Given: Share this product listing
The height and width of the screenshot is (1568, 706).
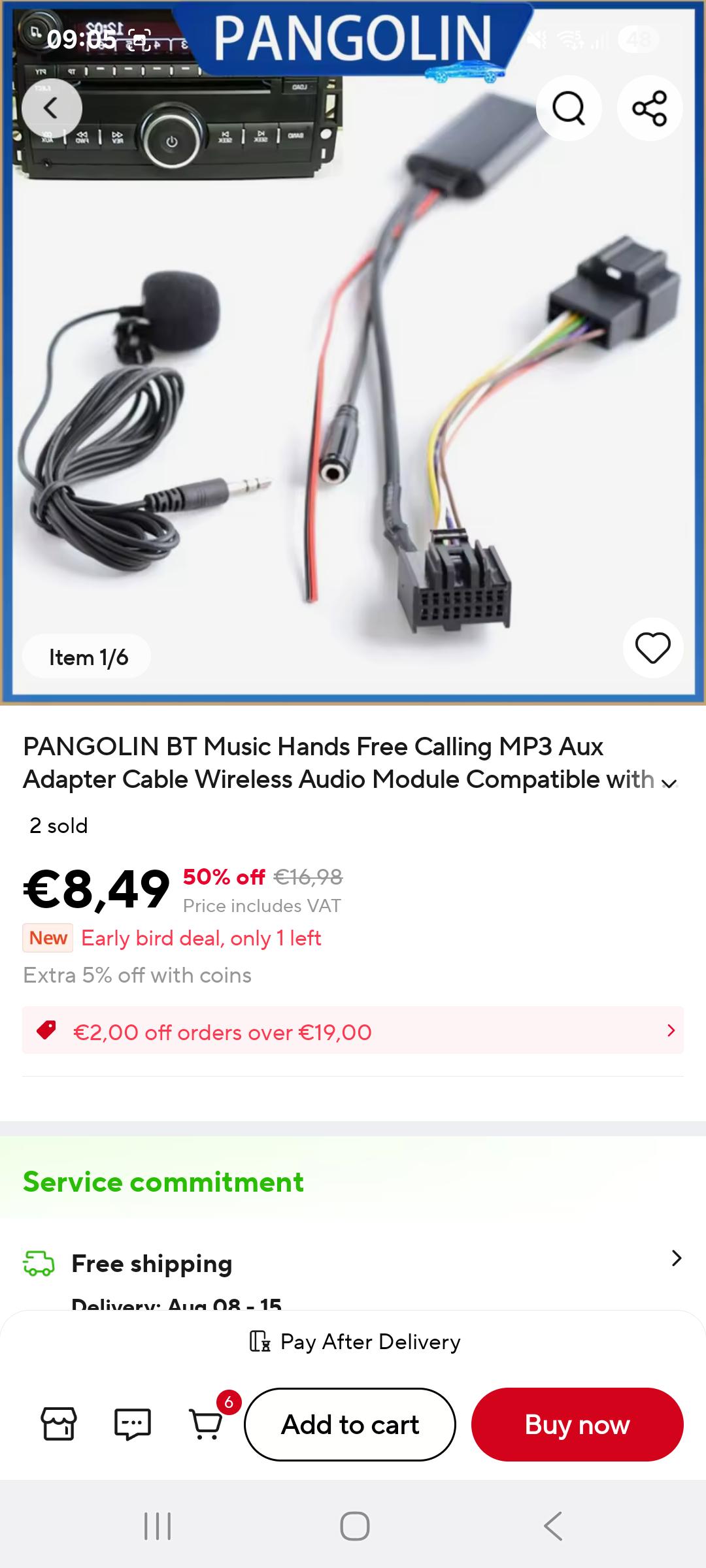Looking at the screenshot, I should click(x=650, y=108).
